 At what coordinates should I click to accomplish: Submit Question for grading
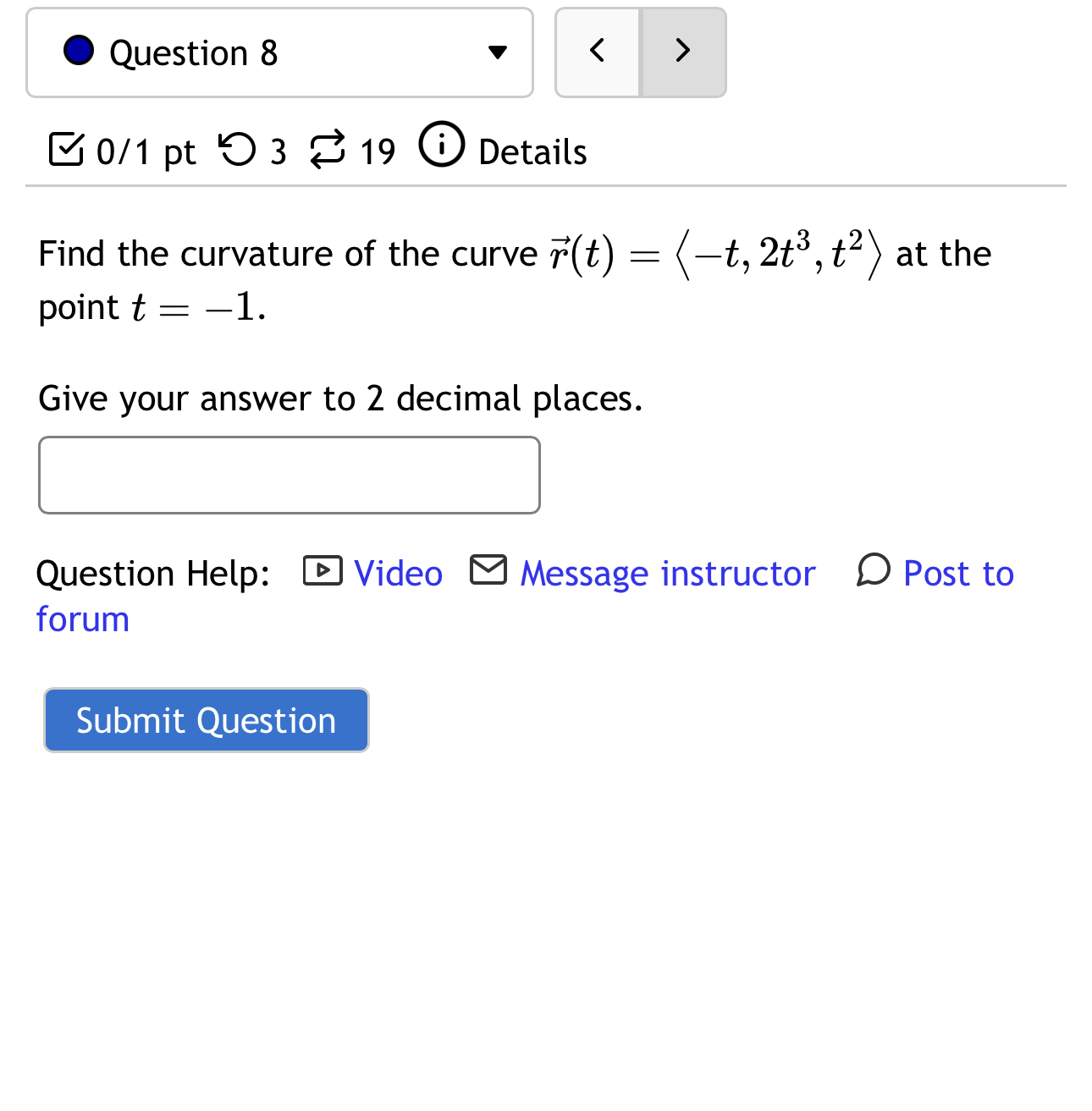[x=206, y=719]
